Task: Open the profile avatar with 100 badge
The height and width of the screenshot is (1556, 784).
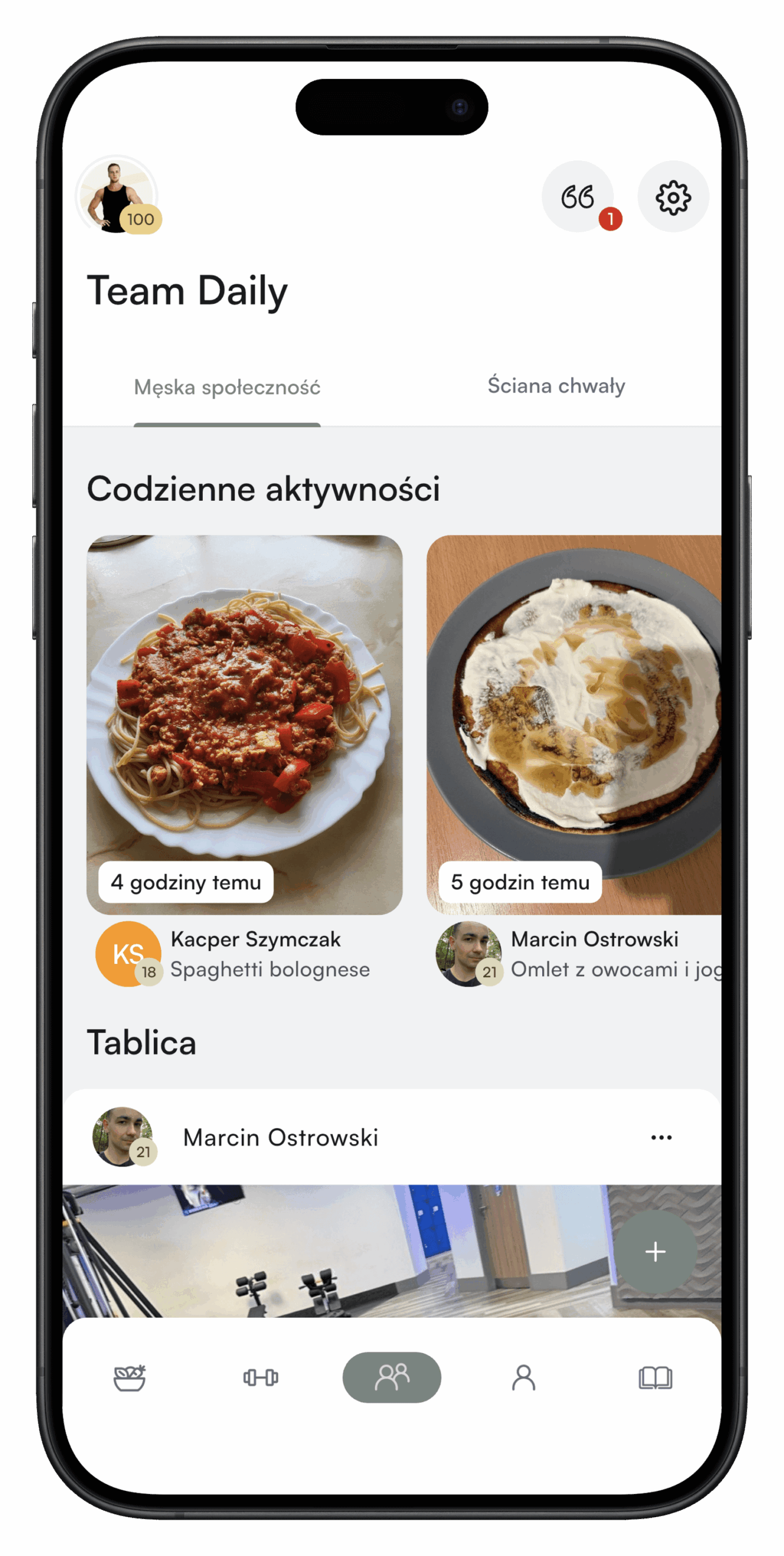Action: pyautogui.click(x=117, y=196)
